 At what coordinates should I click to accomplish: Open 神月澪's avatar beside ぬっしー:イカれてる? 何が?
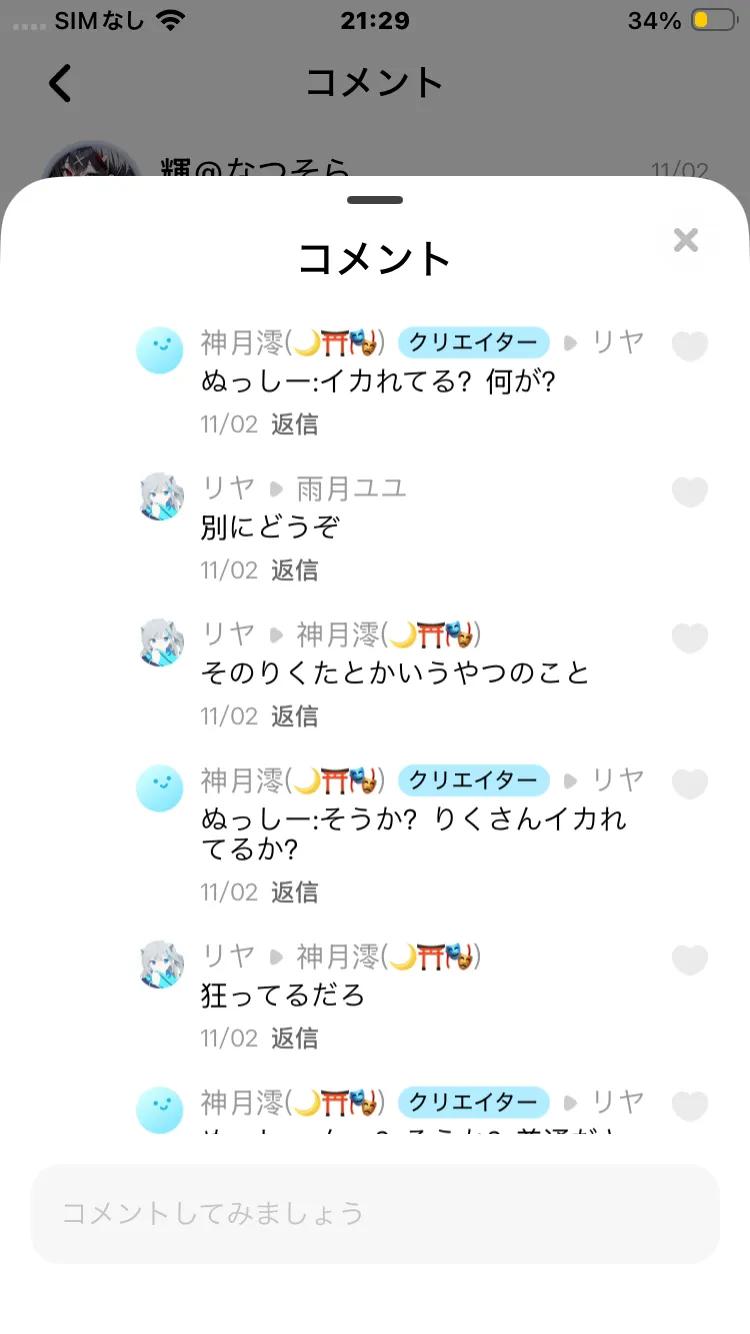160,350
